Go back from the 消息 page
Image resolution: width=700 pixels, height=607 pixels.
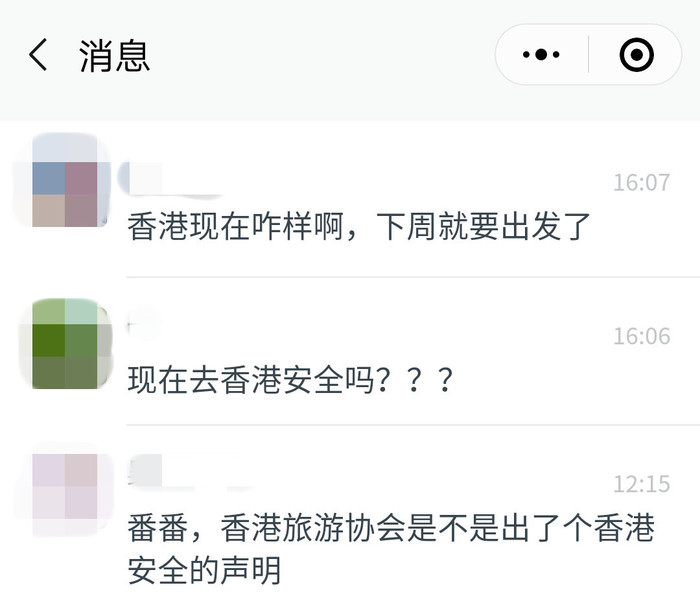coord(38,55)
